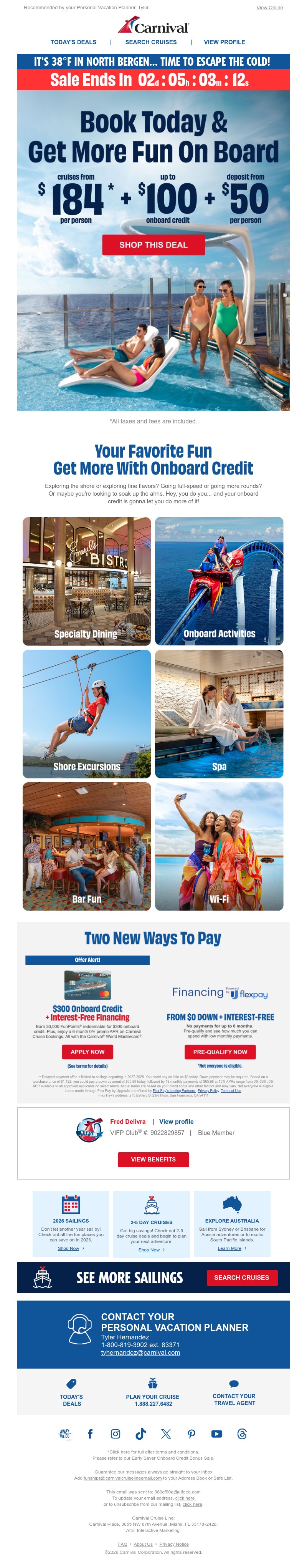307x1568 pixels.
Task: Tap Pre-Qualify Now for Flex Pay financing
Action: 220,1052
